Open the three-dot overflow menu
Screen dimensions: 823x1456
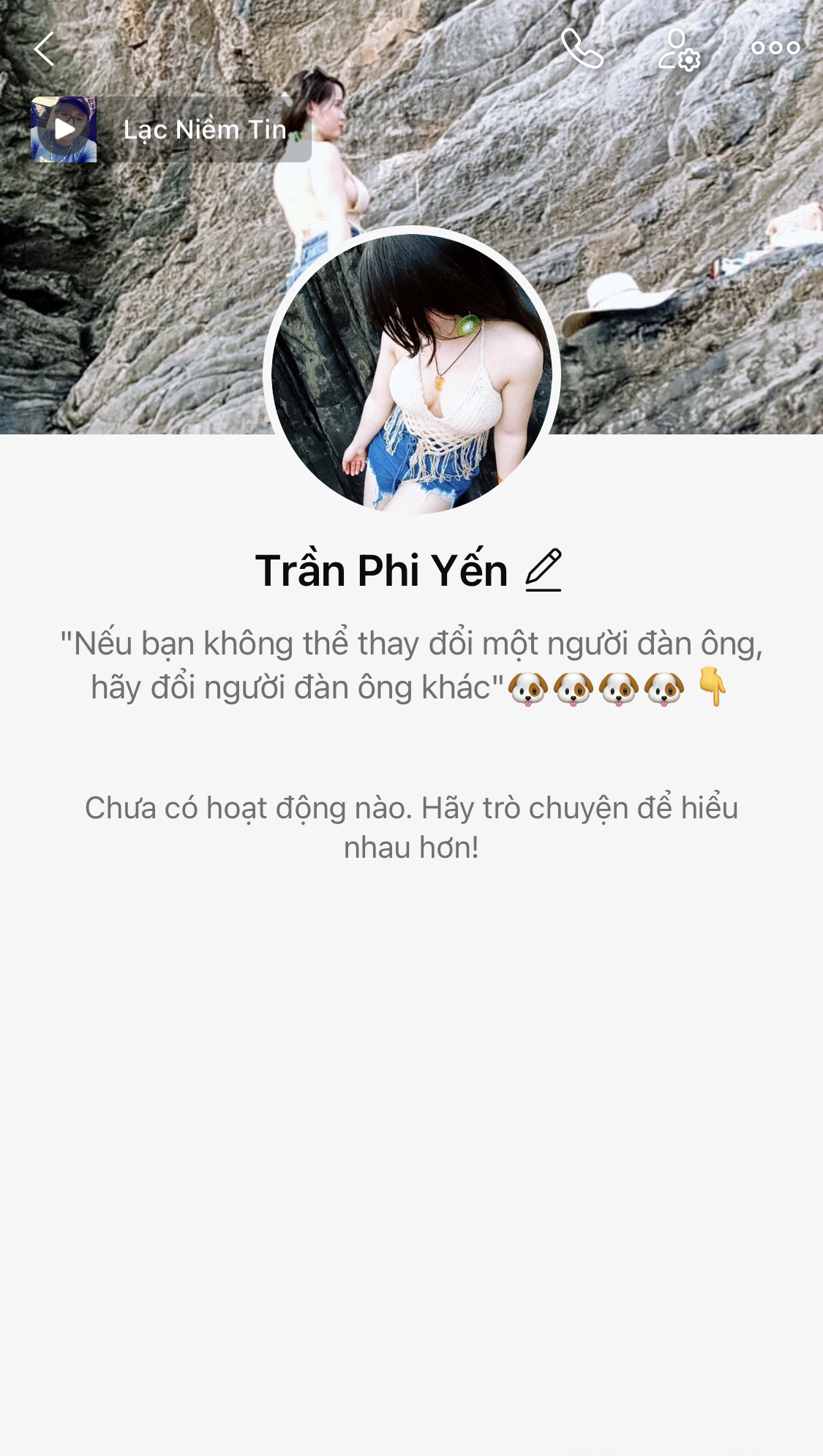pyautogui.click(x=775, y=48)
